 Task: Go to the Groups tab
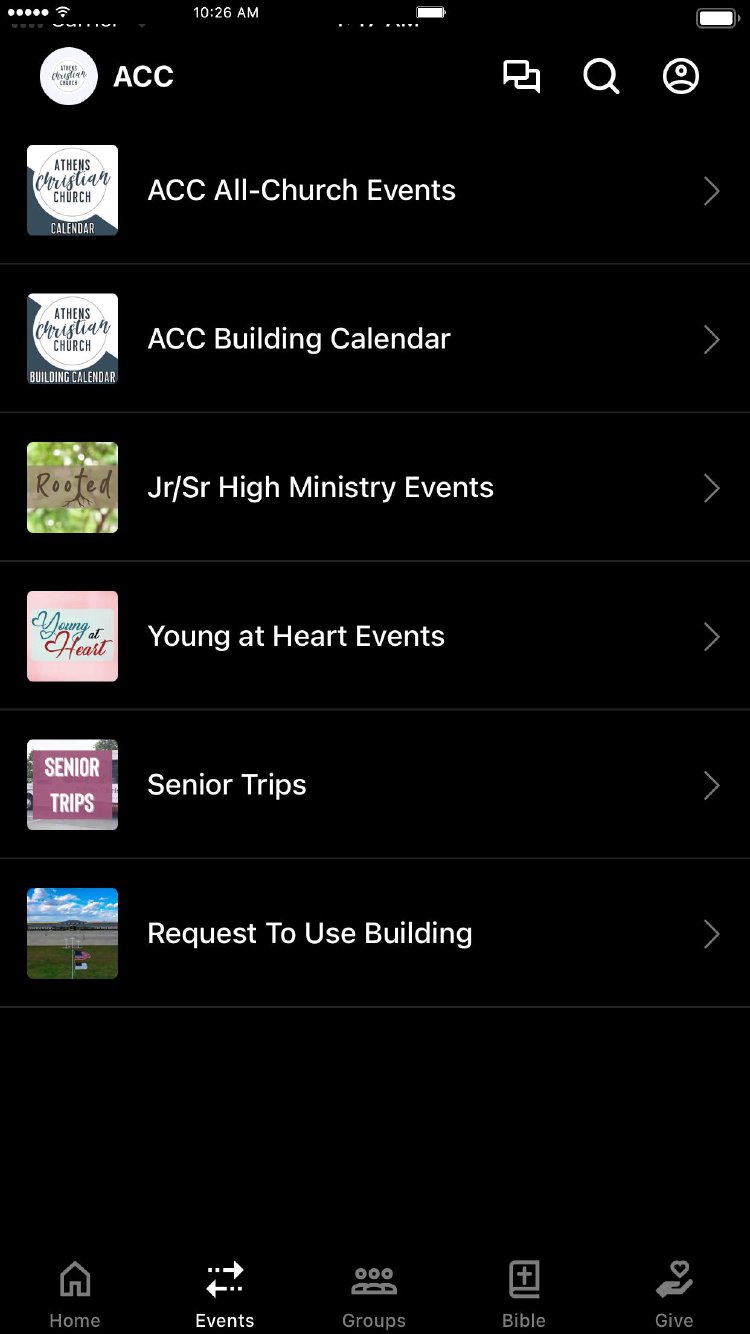pyautogui.click(x=374, y=1294)
